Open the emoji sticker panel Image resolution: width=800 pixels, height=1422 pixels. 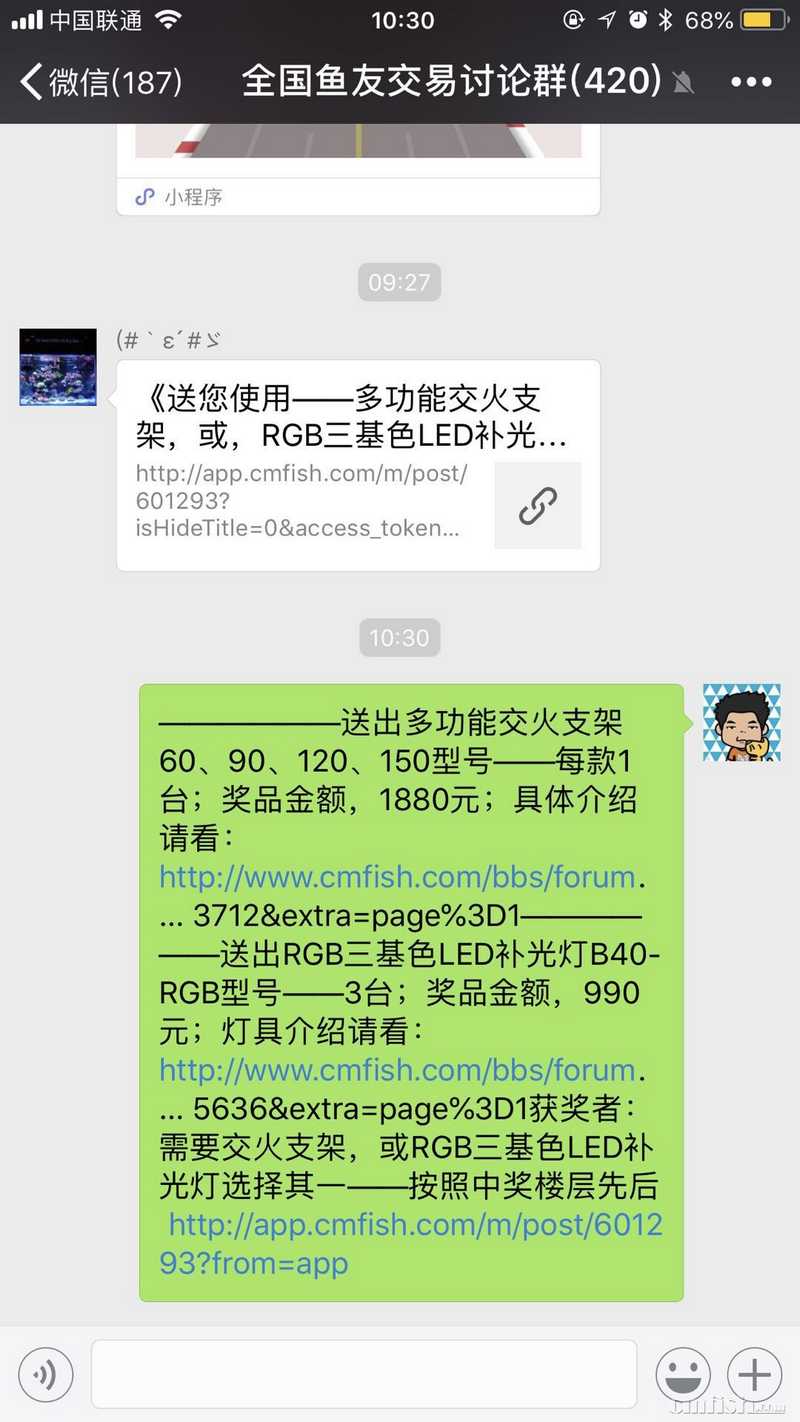click(x=683, y=1375)
